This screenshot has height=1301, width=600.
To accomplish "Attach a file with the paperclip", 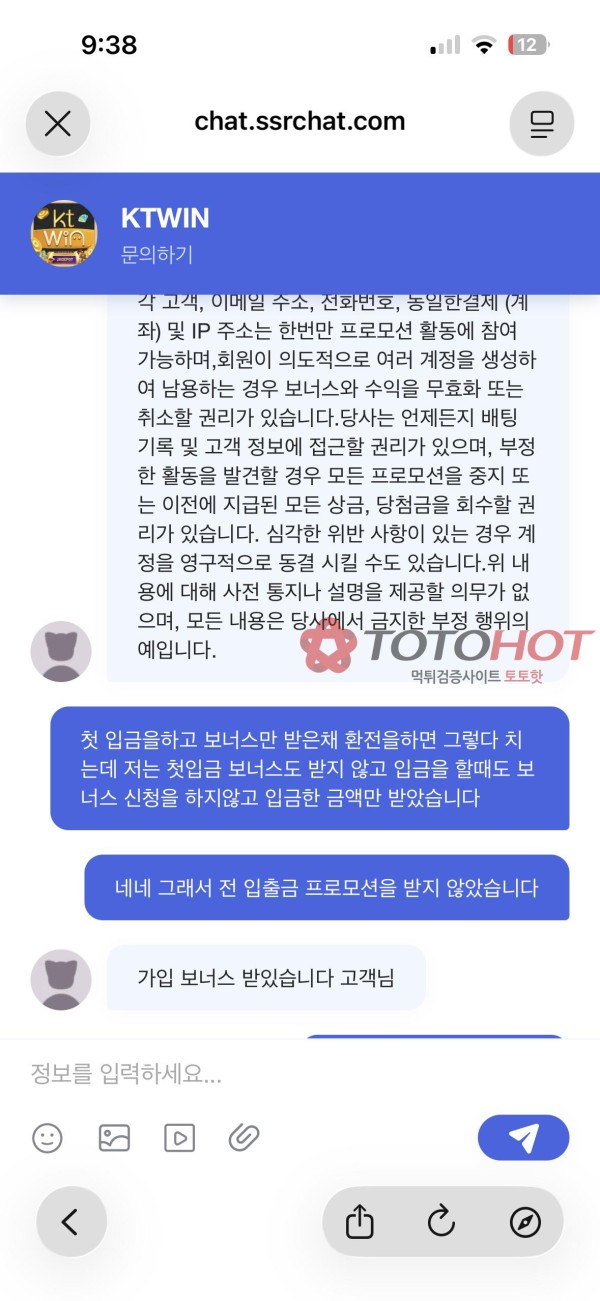I will [244, 1137].
